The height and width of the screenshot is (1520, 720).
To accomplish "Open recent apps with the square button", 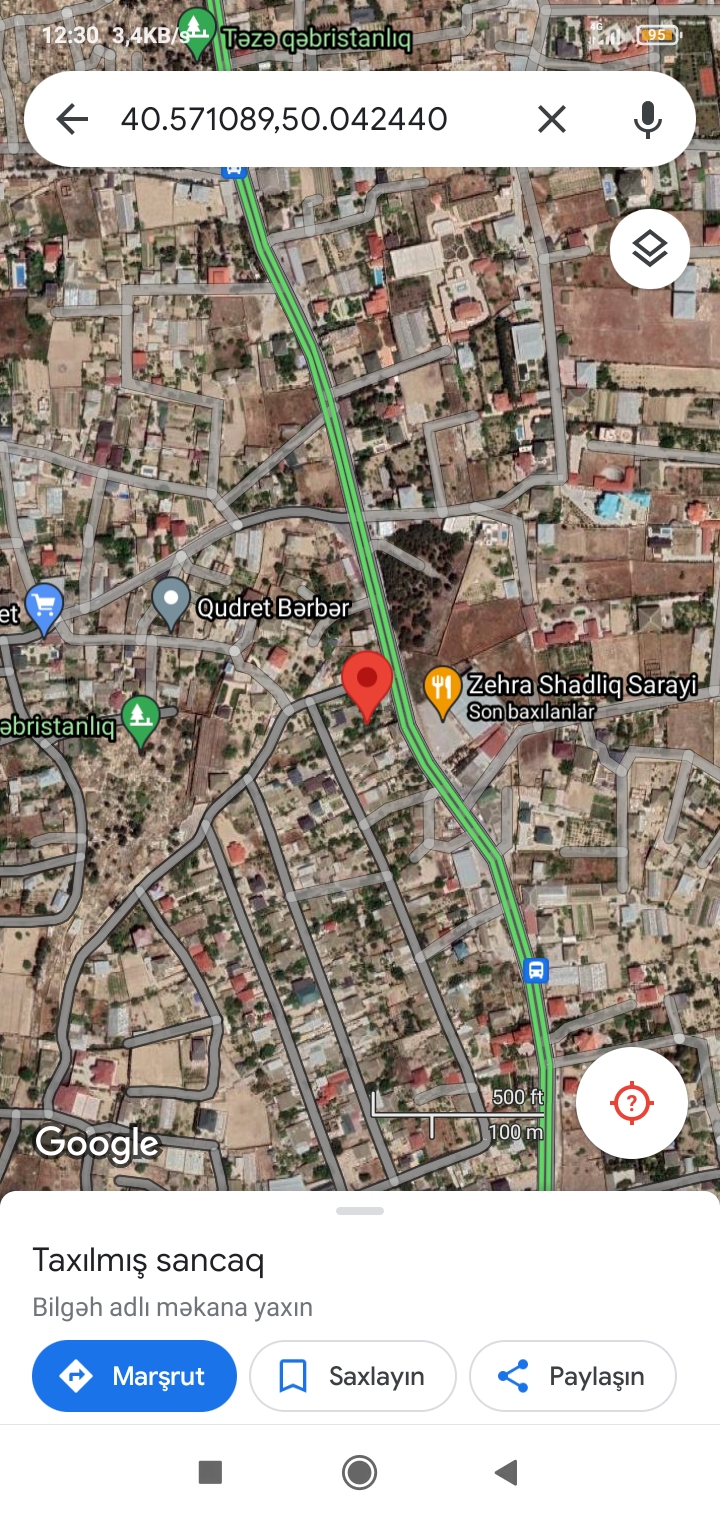I will click(x=210, y=1472).
